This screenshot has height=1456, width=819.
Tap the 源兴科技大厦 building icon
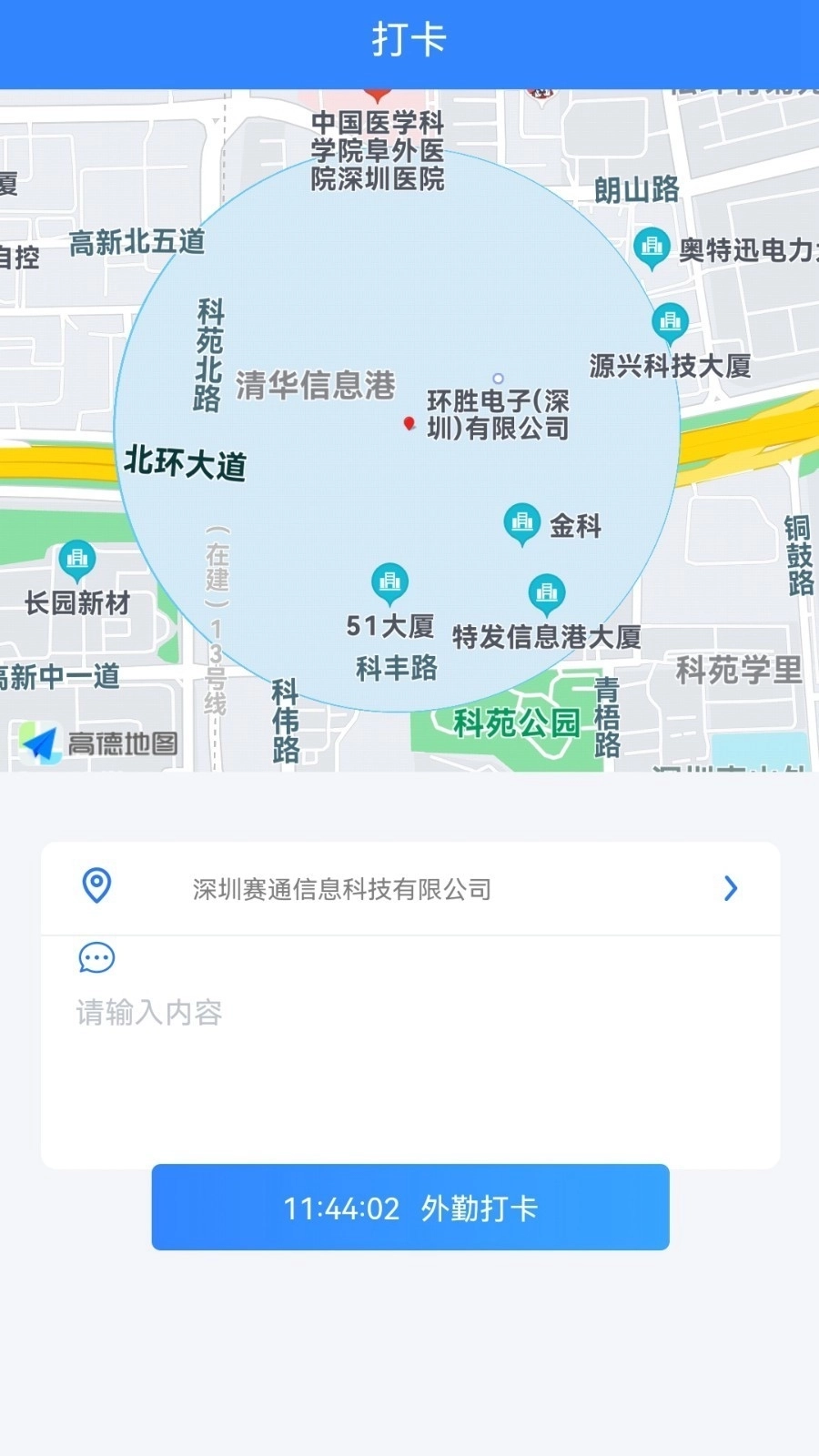coord(669,321)
